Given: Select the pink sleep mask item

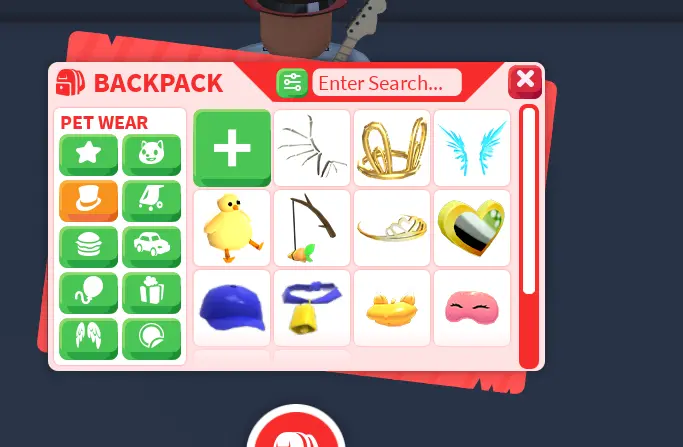Looking at the screenshot, I should click(x=472, y=307).
